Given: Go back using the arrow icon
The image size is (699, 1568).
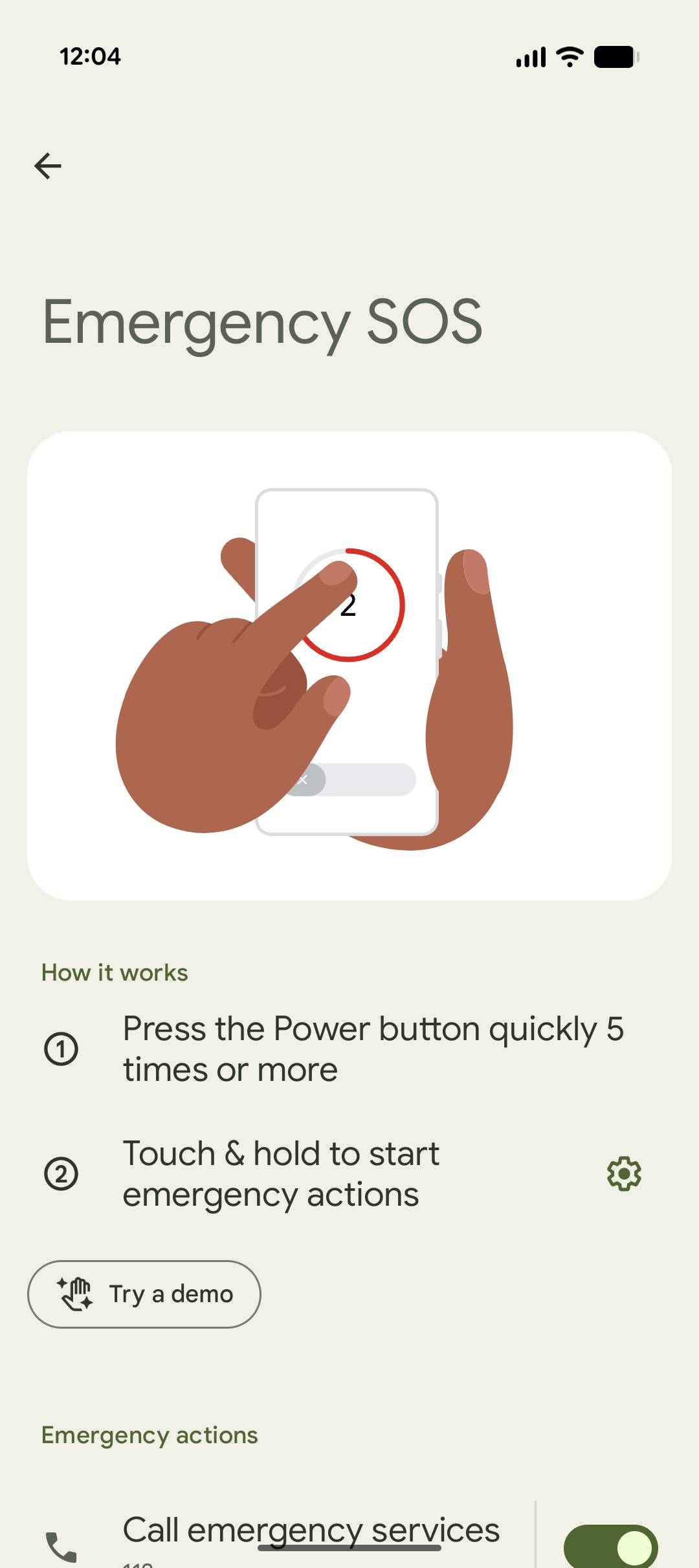Looking at the screenshot, I should click(48, 166).
